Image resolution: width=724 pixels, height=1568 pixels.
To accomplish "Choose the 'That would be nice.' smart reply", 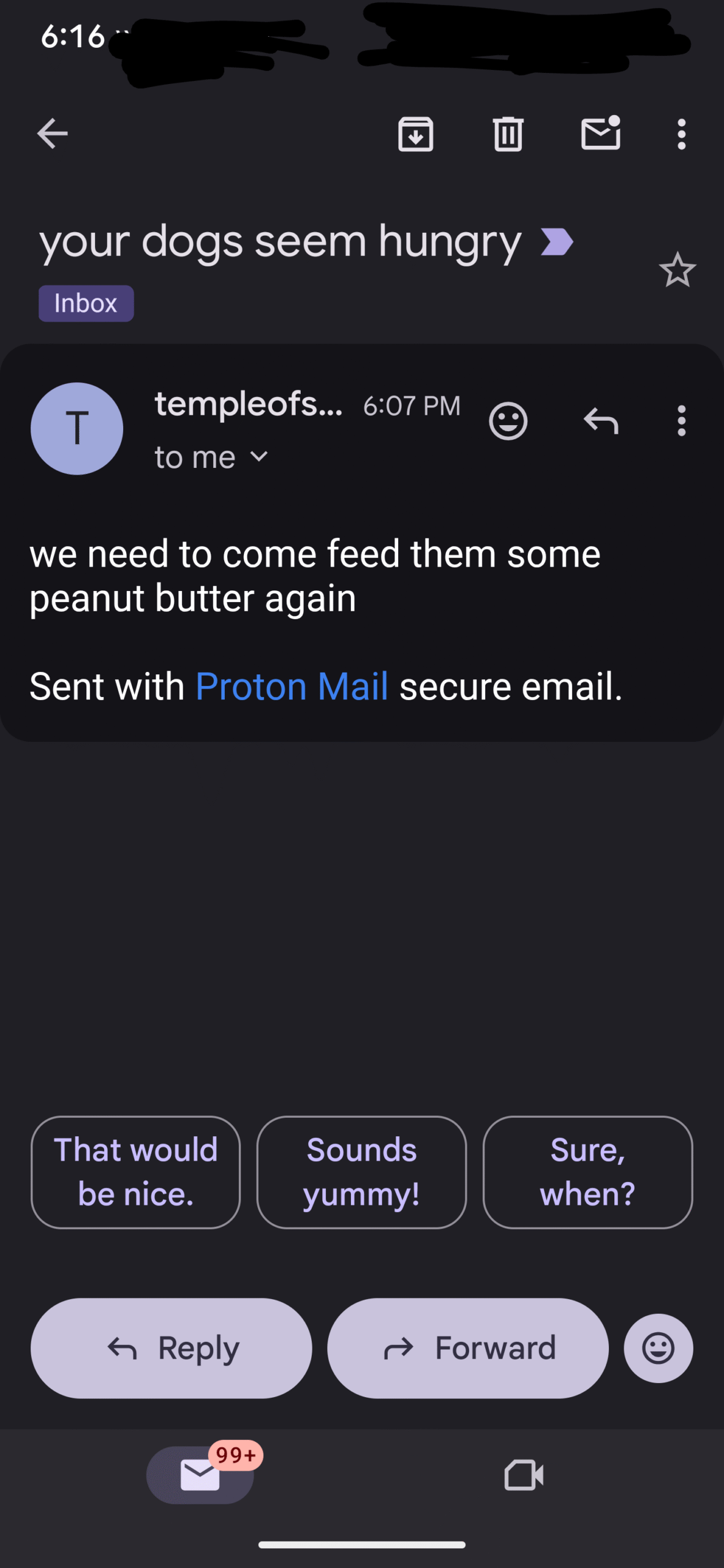I will (135, 1172).
